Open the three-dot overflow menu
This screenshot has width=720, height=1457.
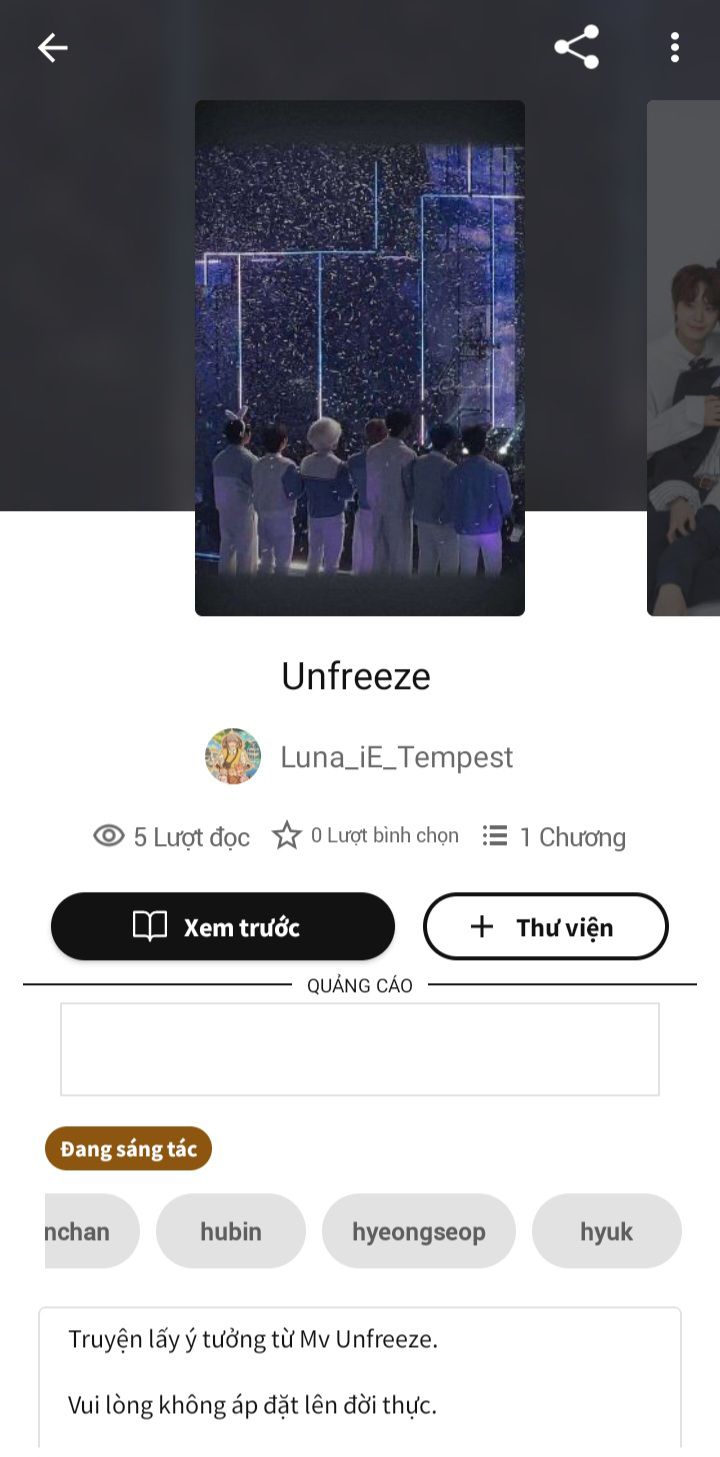point(675,47)
